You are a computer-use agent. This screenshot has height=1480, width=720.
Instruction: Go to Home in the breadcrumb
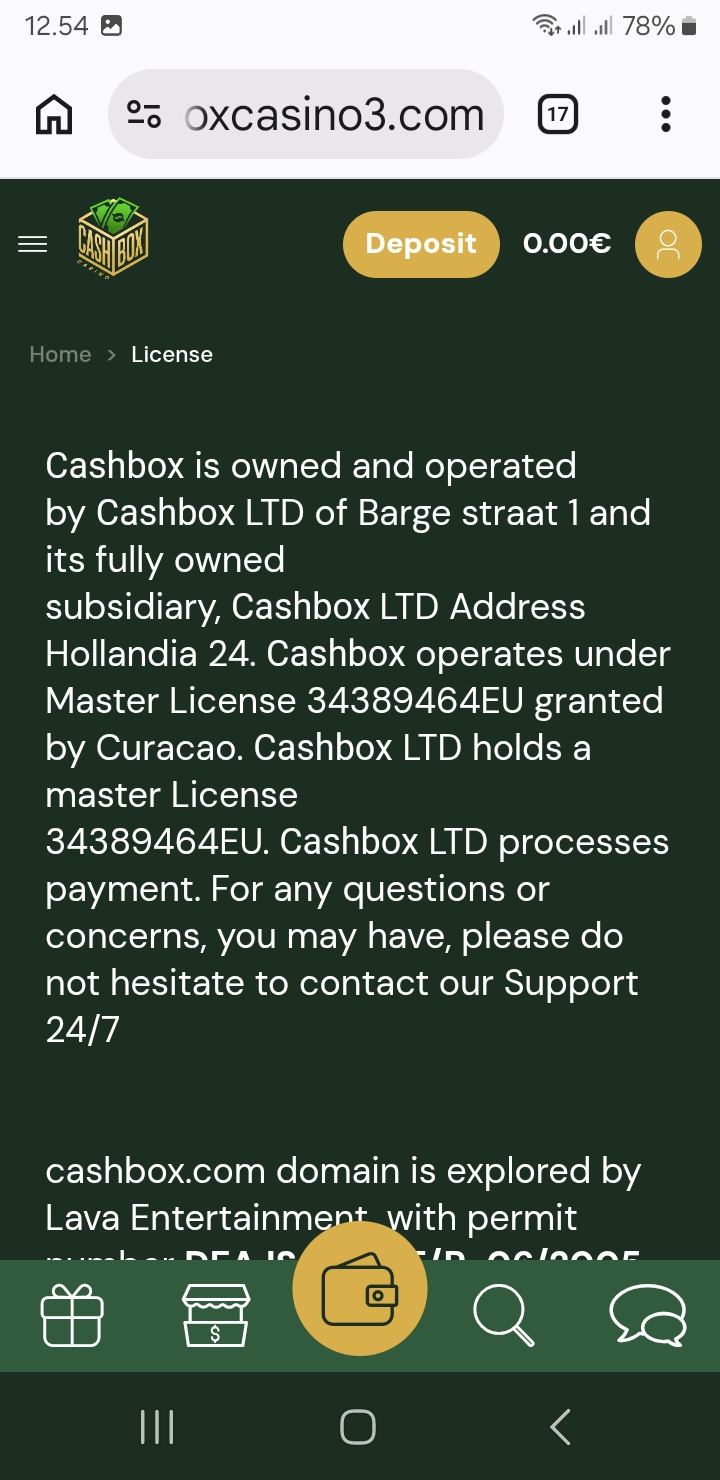[x=60, y=355]
